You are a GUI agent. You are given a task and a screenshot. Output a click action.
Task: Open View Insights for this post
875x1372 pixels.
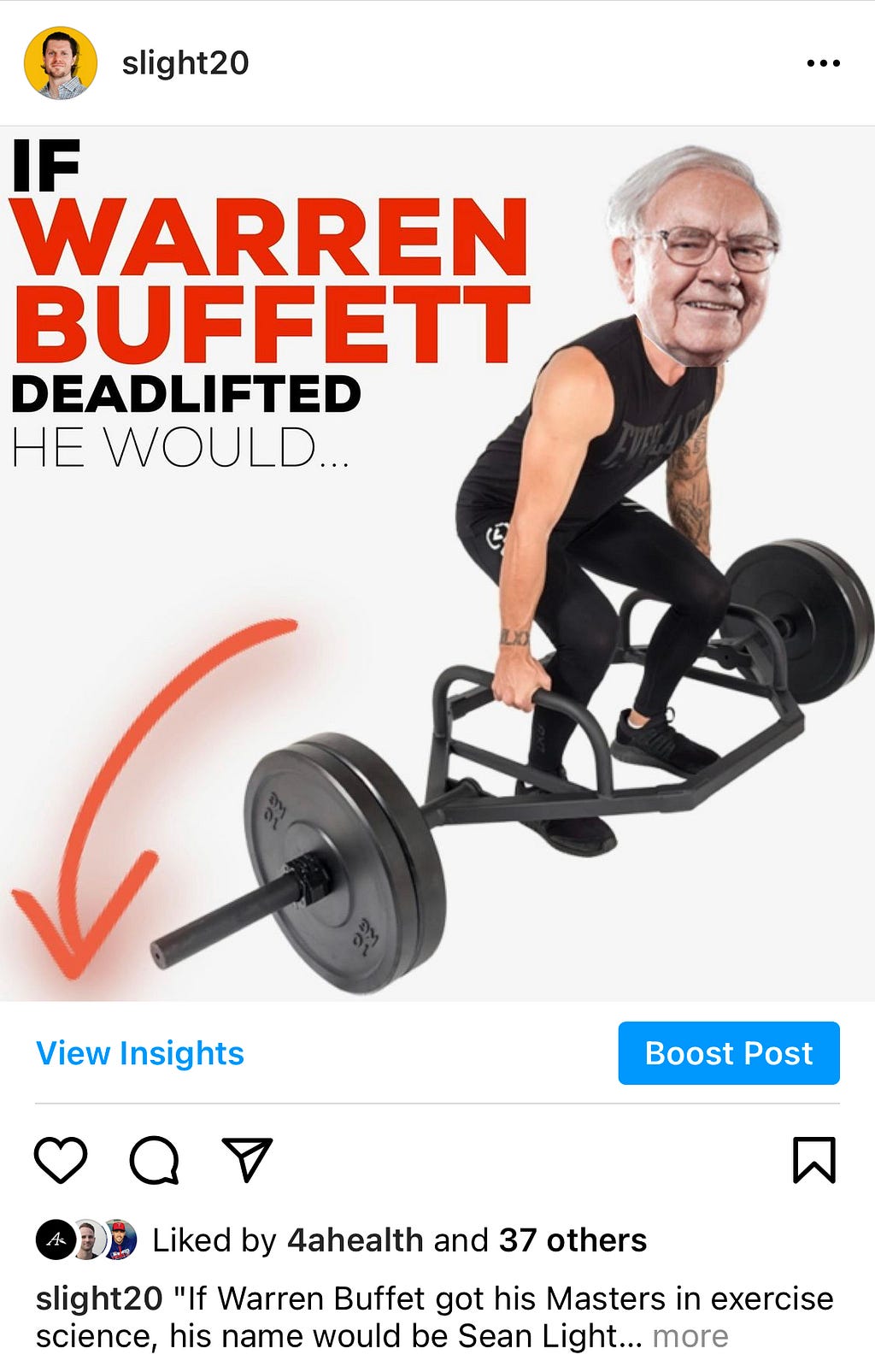click(x=140, y=1053)
